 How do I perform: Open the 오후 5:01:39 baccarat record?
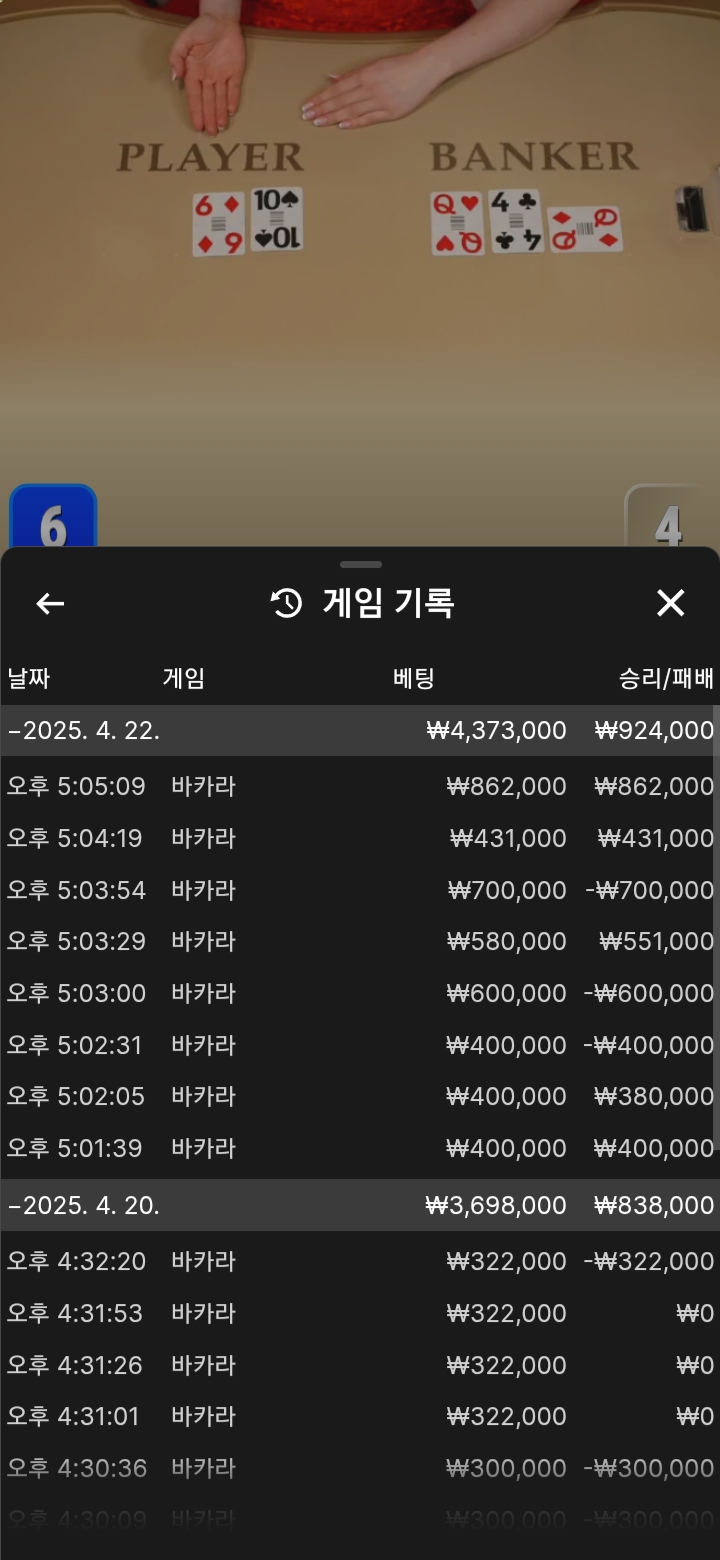coord(360,1148)
